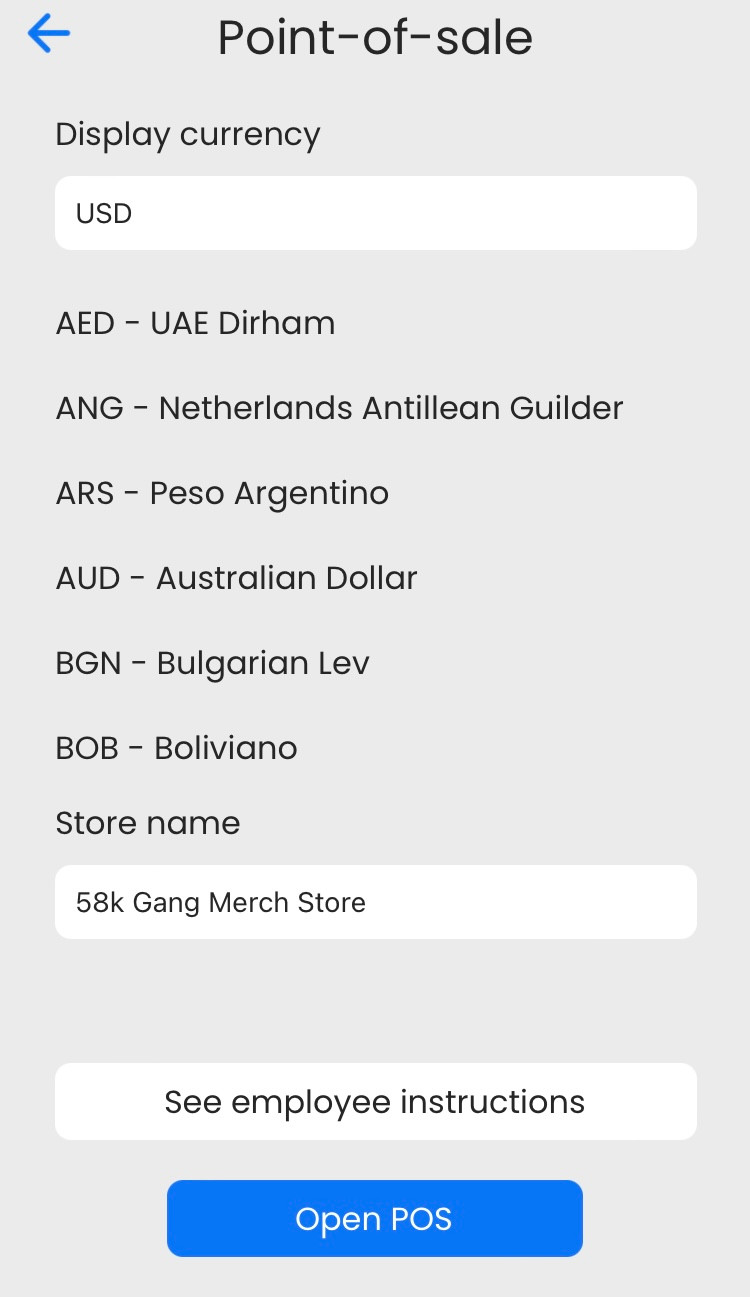Launch the POS with Open POS
This screenshot has height=1297, width=750.
(374, 1218)
